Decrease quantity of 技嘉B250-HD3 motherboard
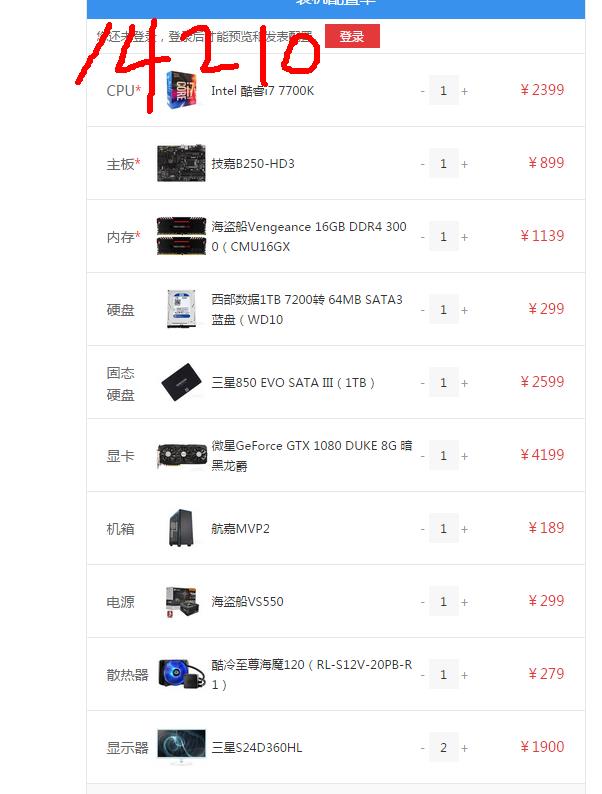 423,164
